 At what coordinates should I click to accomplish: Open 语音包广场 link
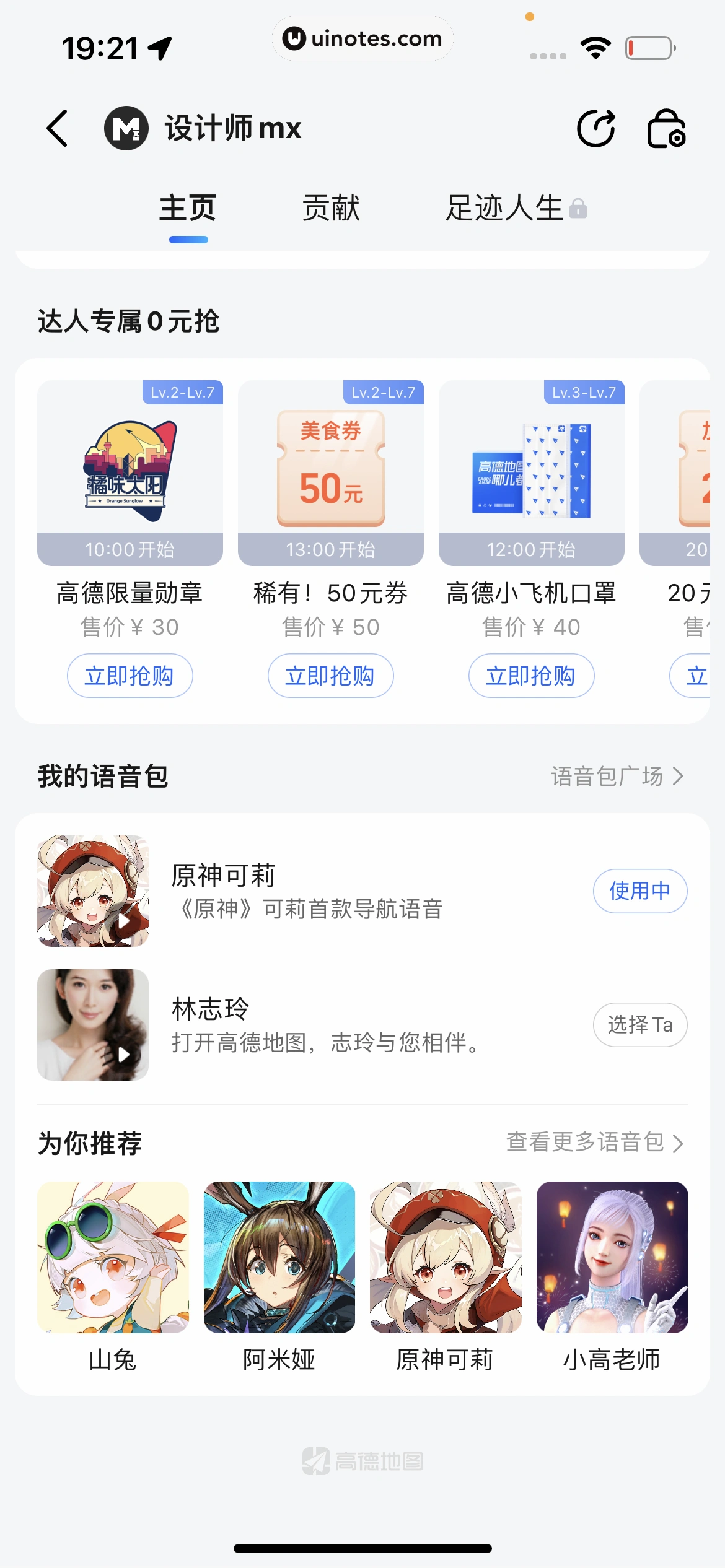click(617, 776)
